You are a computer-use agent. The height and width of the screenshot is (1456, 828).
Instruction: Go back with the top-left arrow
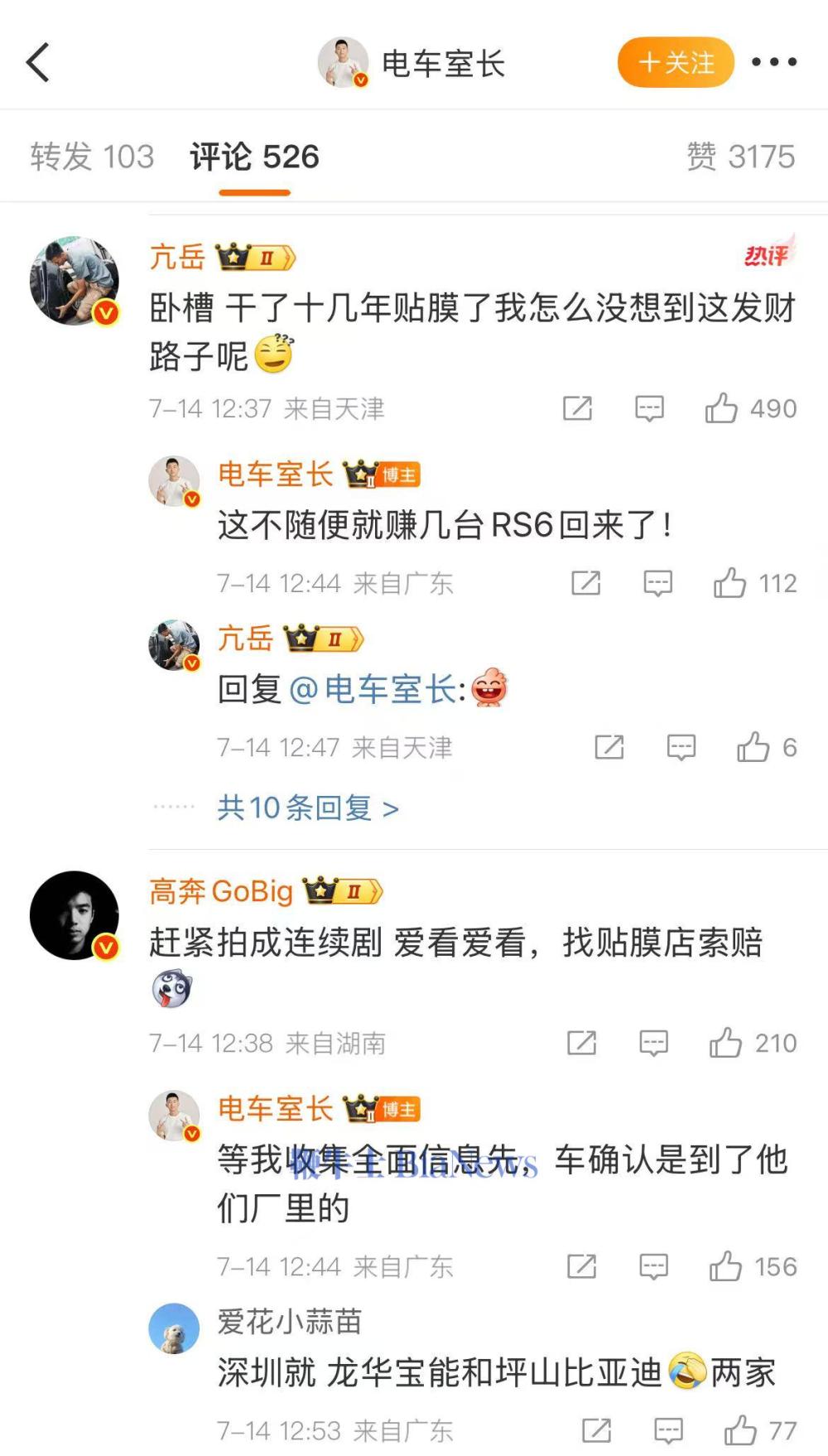pyautogui.click(x=38, y=62)
